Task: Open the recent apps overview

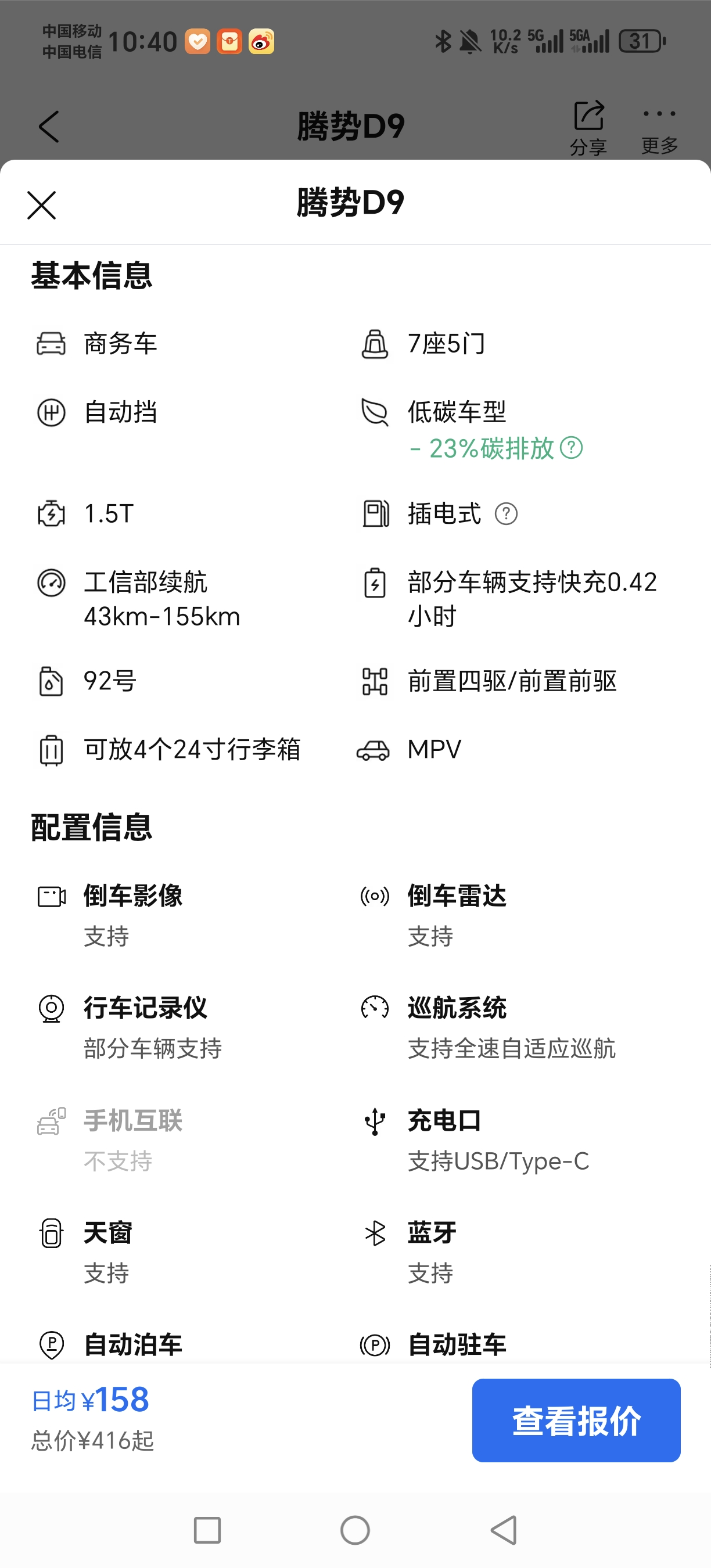Action: point(207,1530)
